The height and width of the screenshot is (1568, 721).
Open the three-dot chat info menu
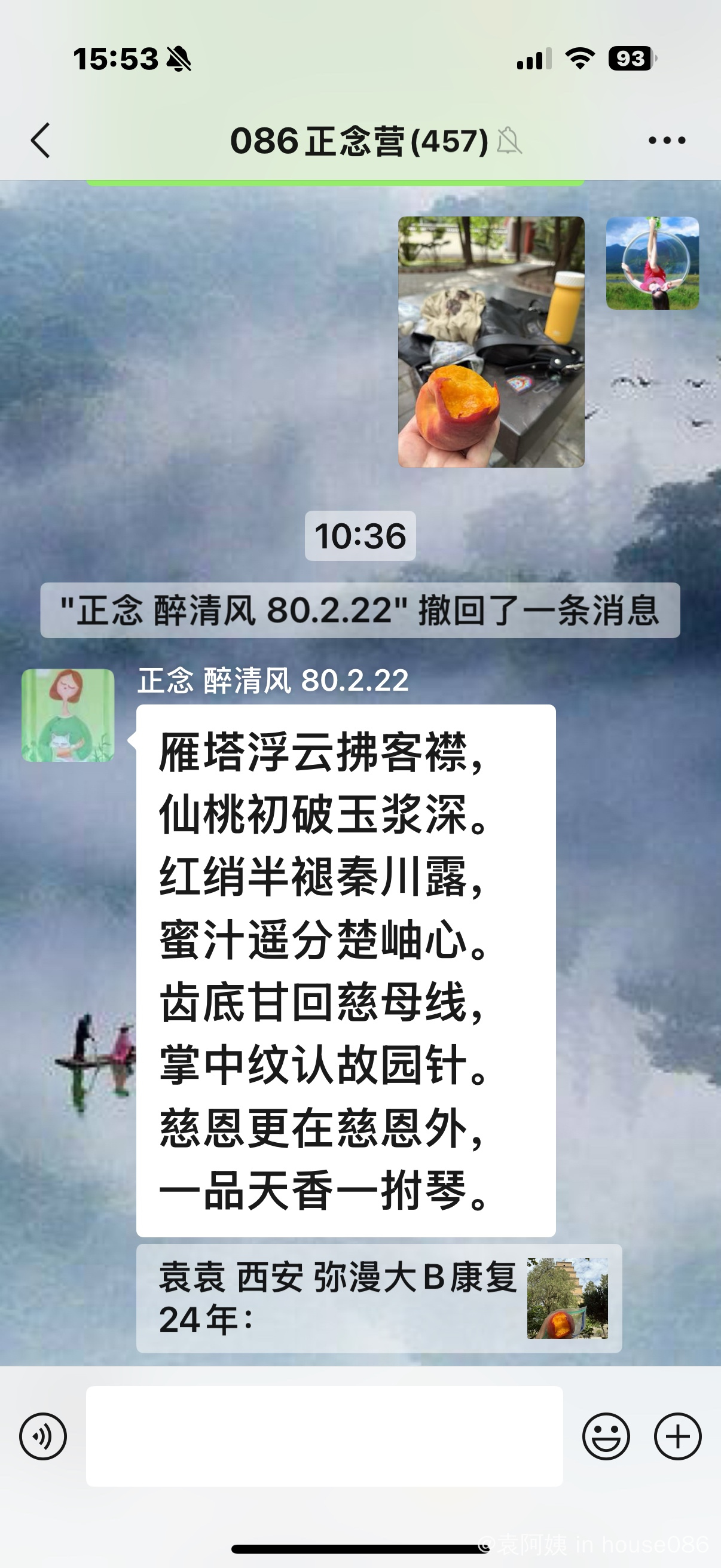667,141
